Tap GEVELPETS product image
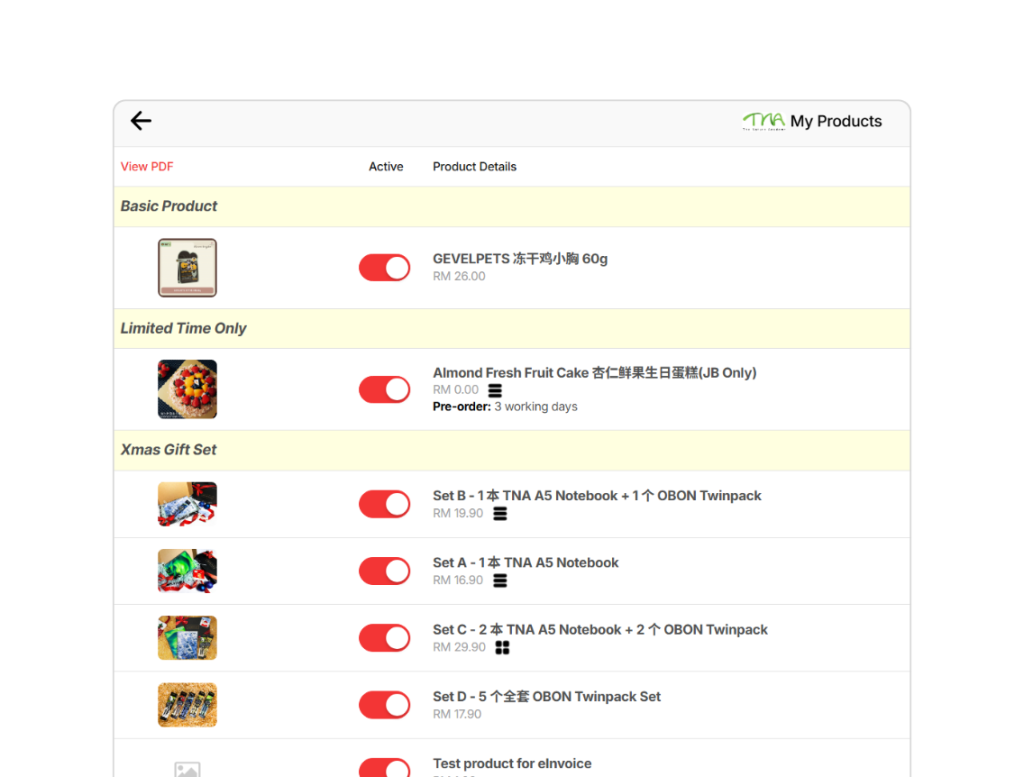Viewport: 1024px width, 777px height. [187, 268]
